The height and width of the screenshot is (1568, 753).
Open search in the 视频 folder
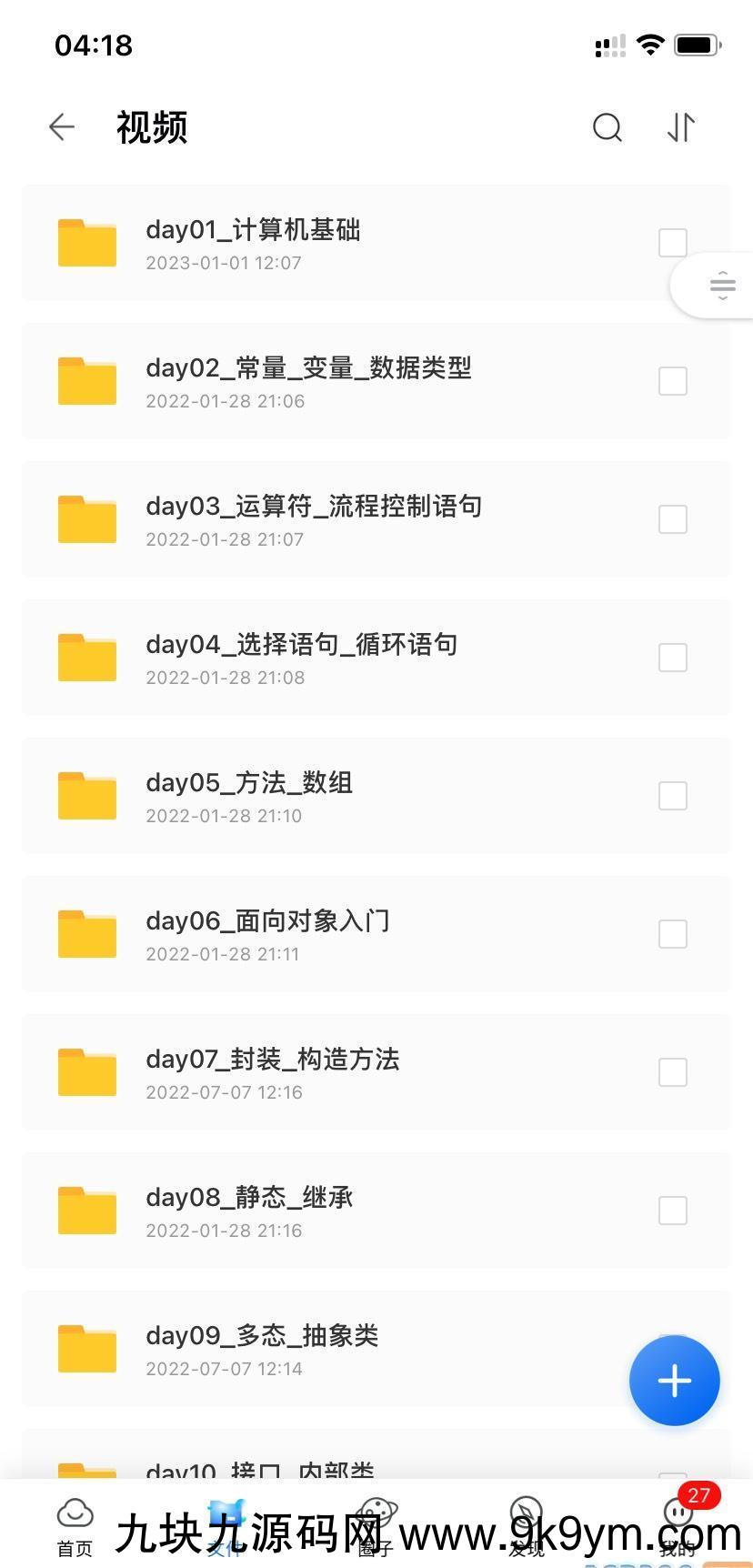click(x=607, y=127)
